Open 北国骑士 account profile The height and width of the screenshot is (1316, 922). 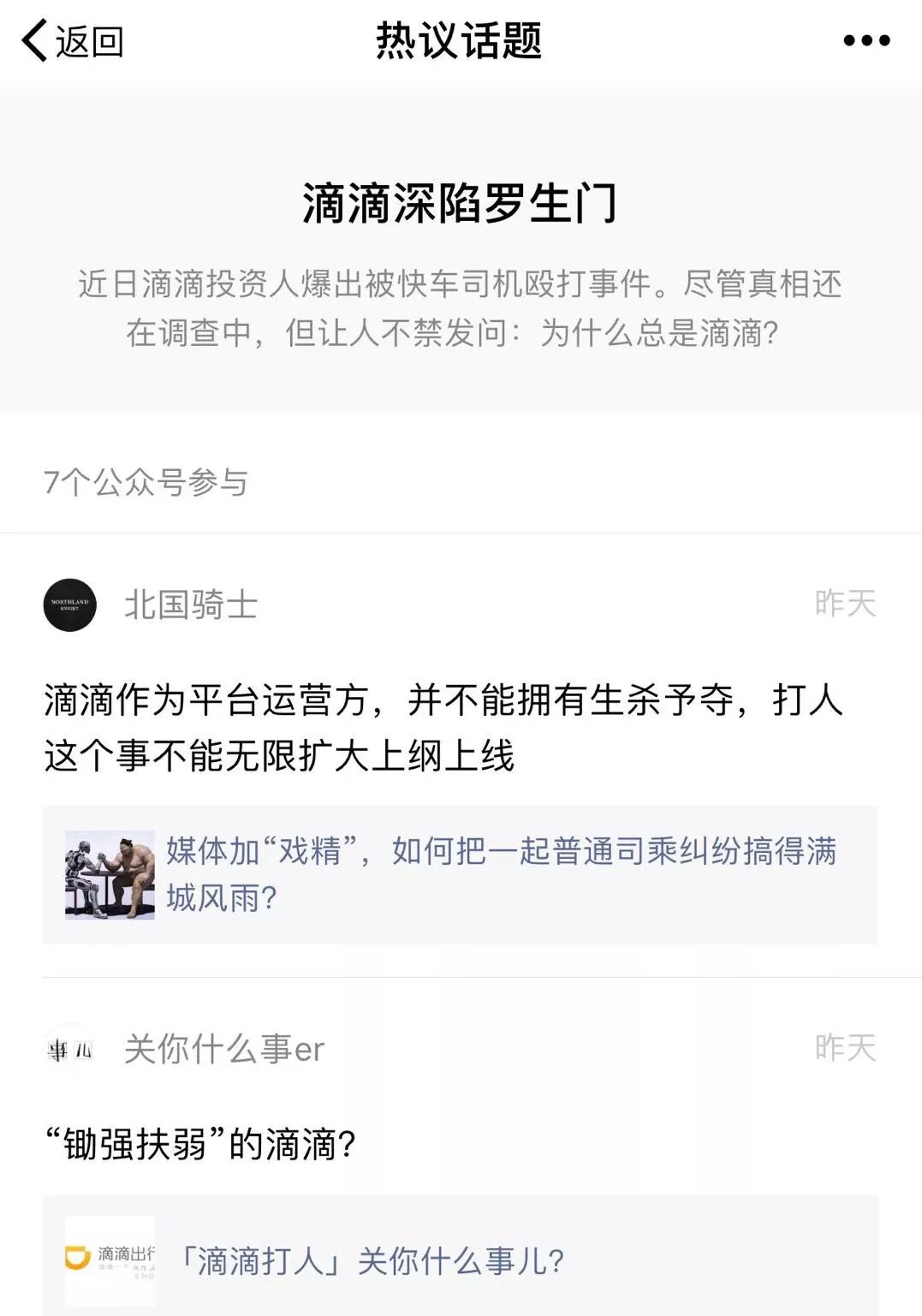coord(190,604)
